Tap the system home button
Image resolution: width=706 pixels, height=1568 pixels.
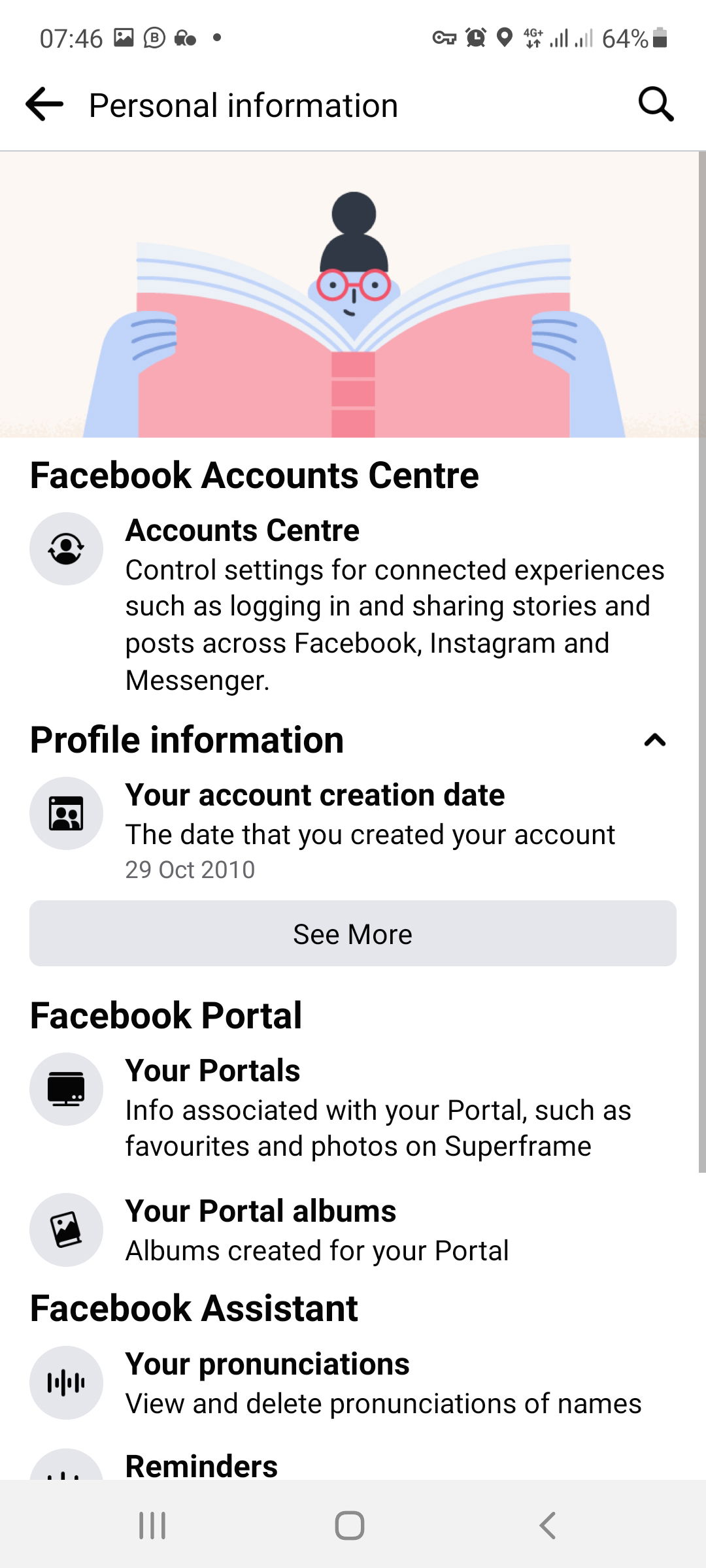click(x=350, y=1526)
